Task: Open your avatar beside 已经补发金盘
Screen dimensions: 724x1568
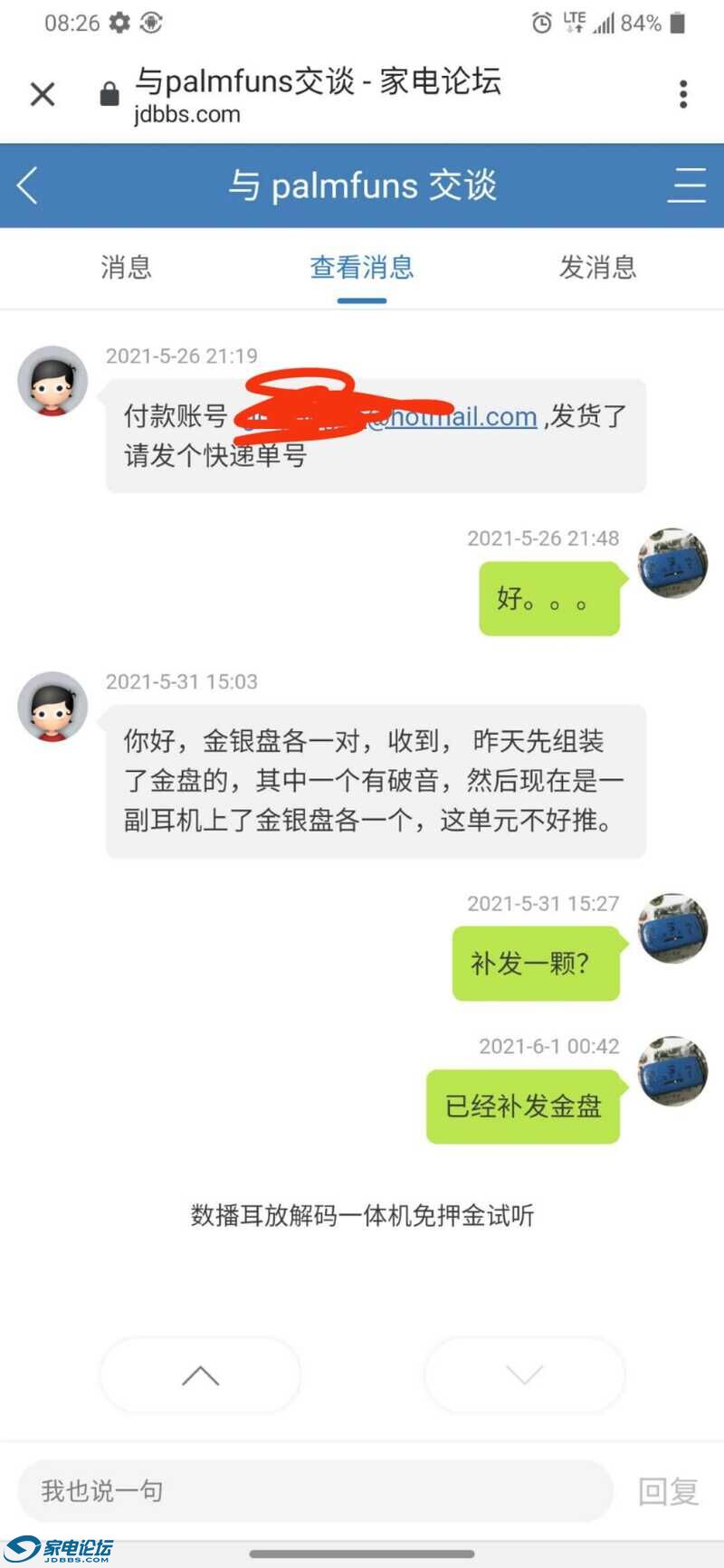Action: [x=672, y=1071]
